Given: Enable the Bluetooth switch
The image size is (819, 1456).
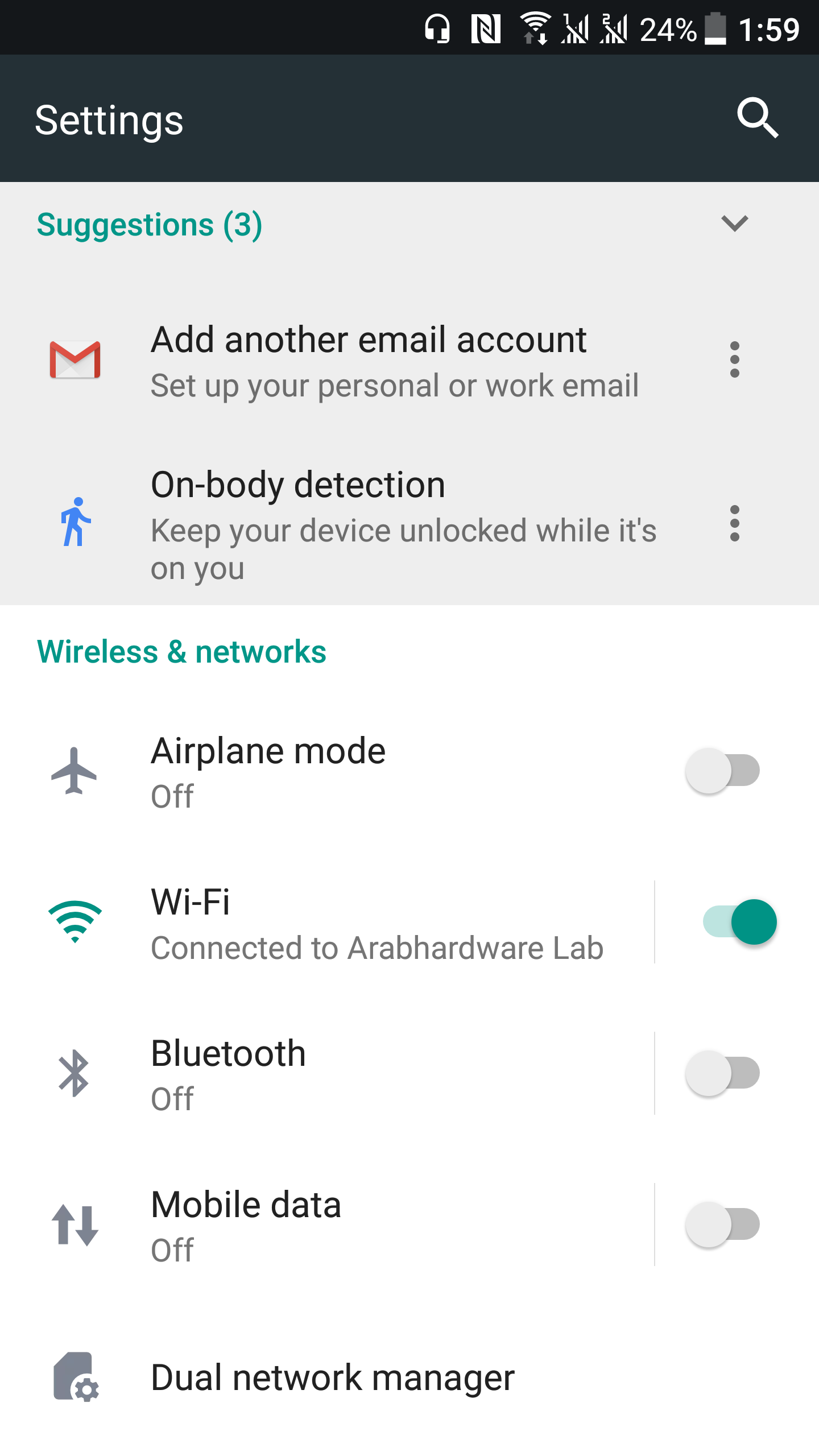Looking at the screenshot, I should click(x=723, y=1073).
